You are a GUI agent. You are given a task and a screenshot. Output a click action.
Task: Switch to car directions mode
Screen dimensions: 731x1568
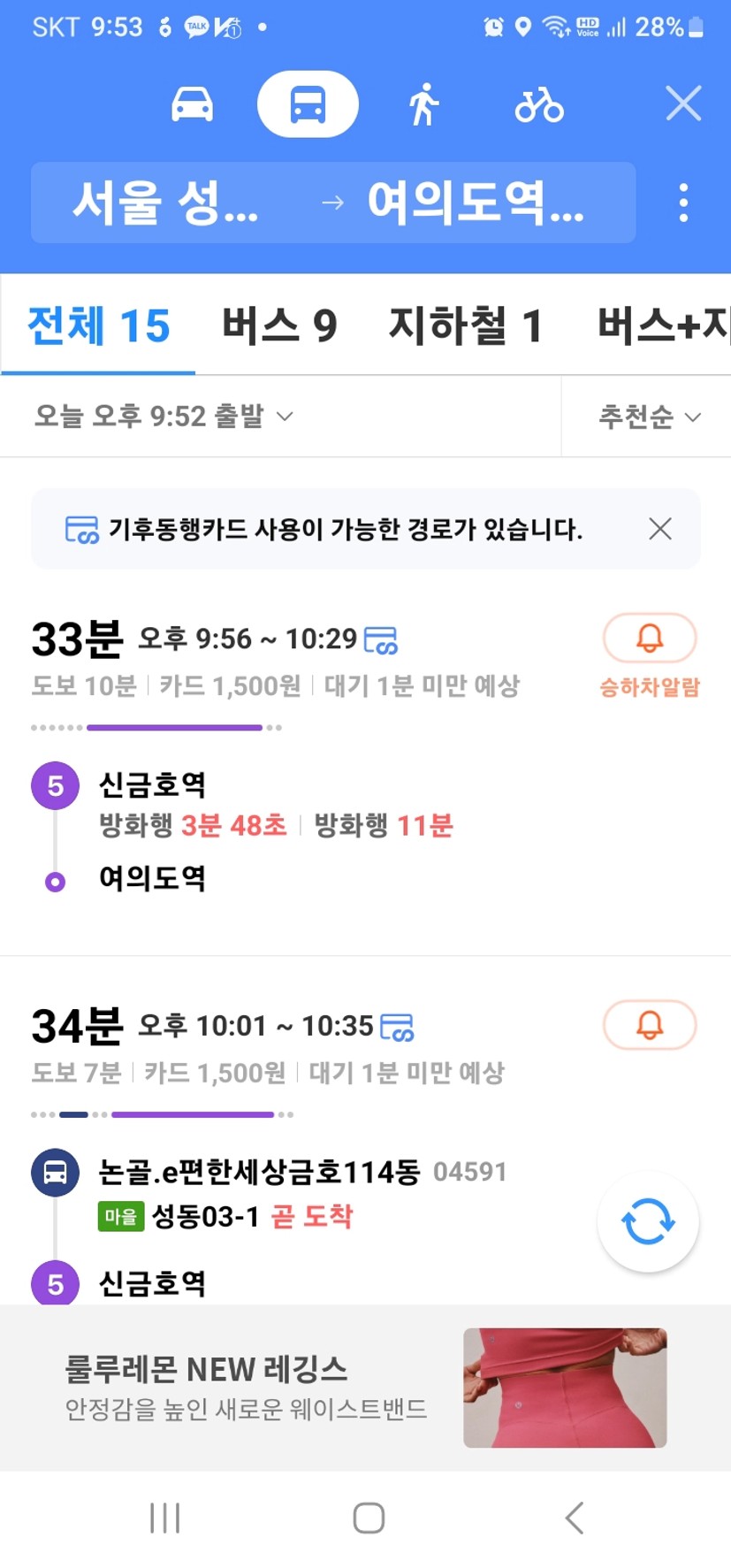[x=192, y=104]
